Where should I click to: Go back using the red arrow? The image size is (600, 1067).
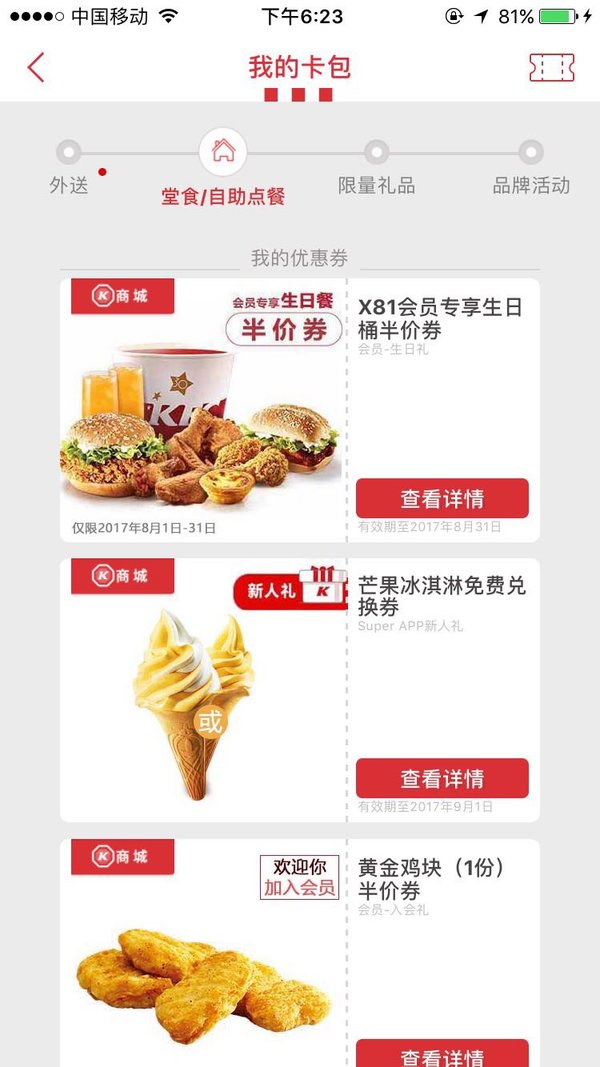pyautogui.click(x=36, y=67)
